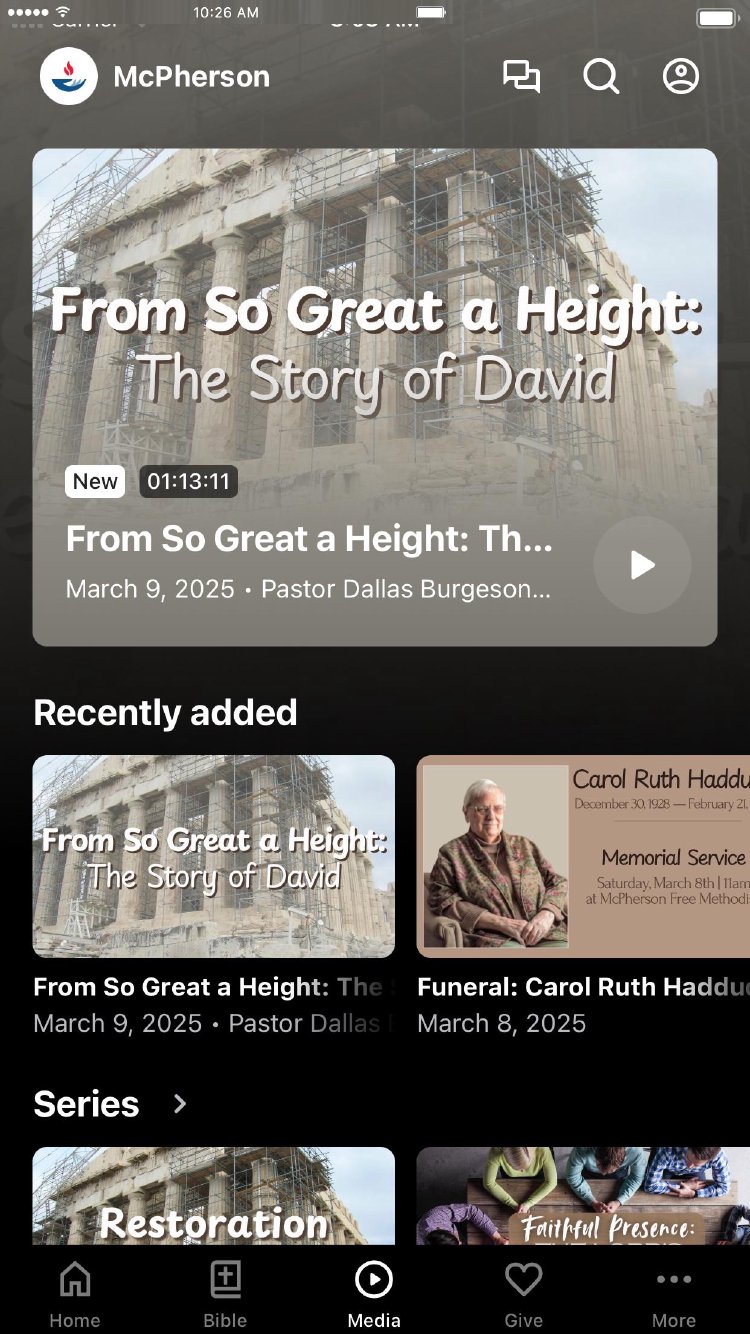The image size is (750, 1334).
Task: Open the messages chat icon
Action: [x=521, y=77]
